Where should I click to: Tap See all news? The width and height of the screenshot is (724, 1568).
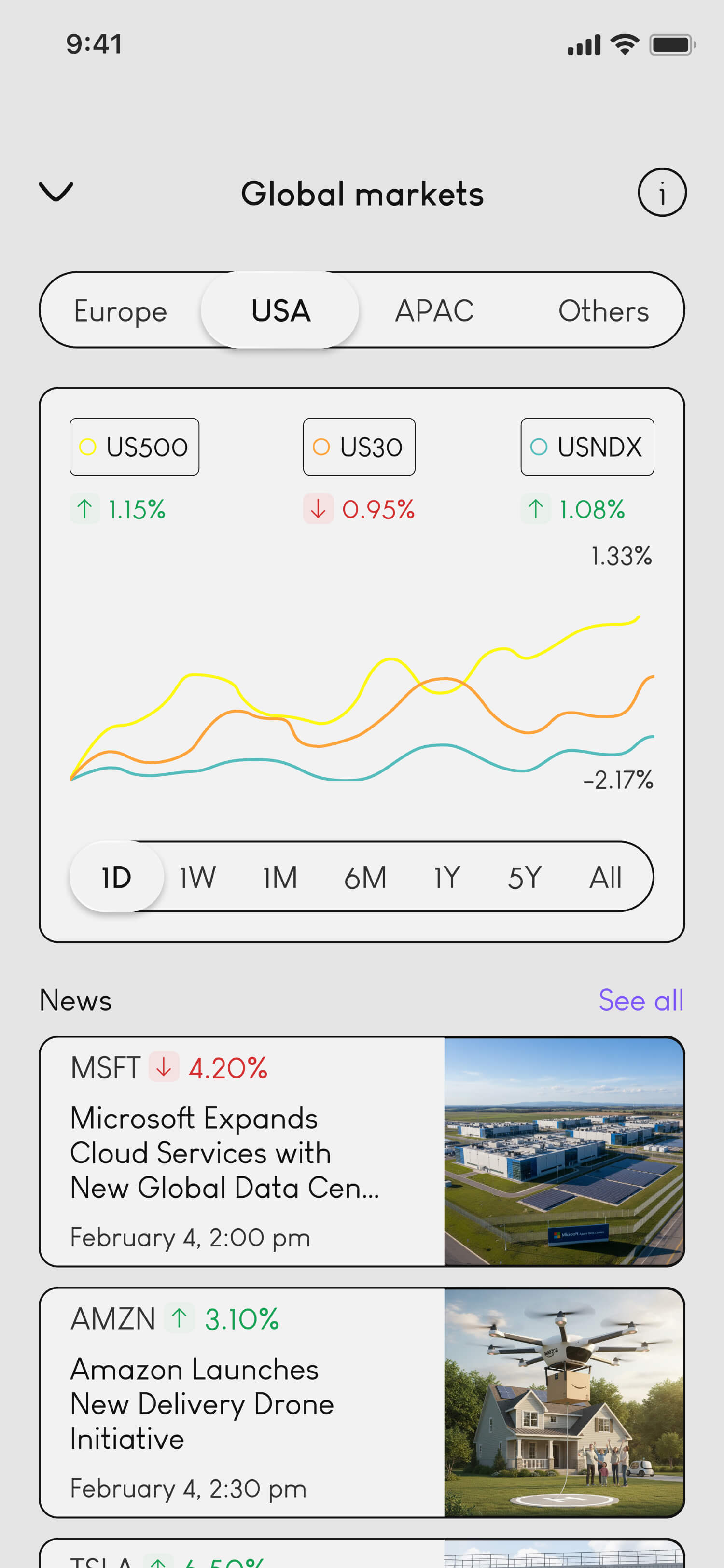640,1000
